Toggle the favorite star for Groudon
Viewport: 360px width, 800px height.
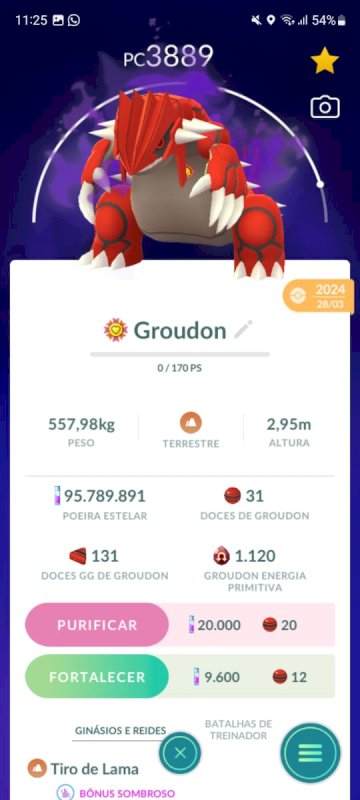coord(325,62)
